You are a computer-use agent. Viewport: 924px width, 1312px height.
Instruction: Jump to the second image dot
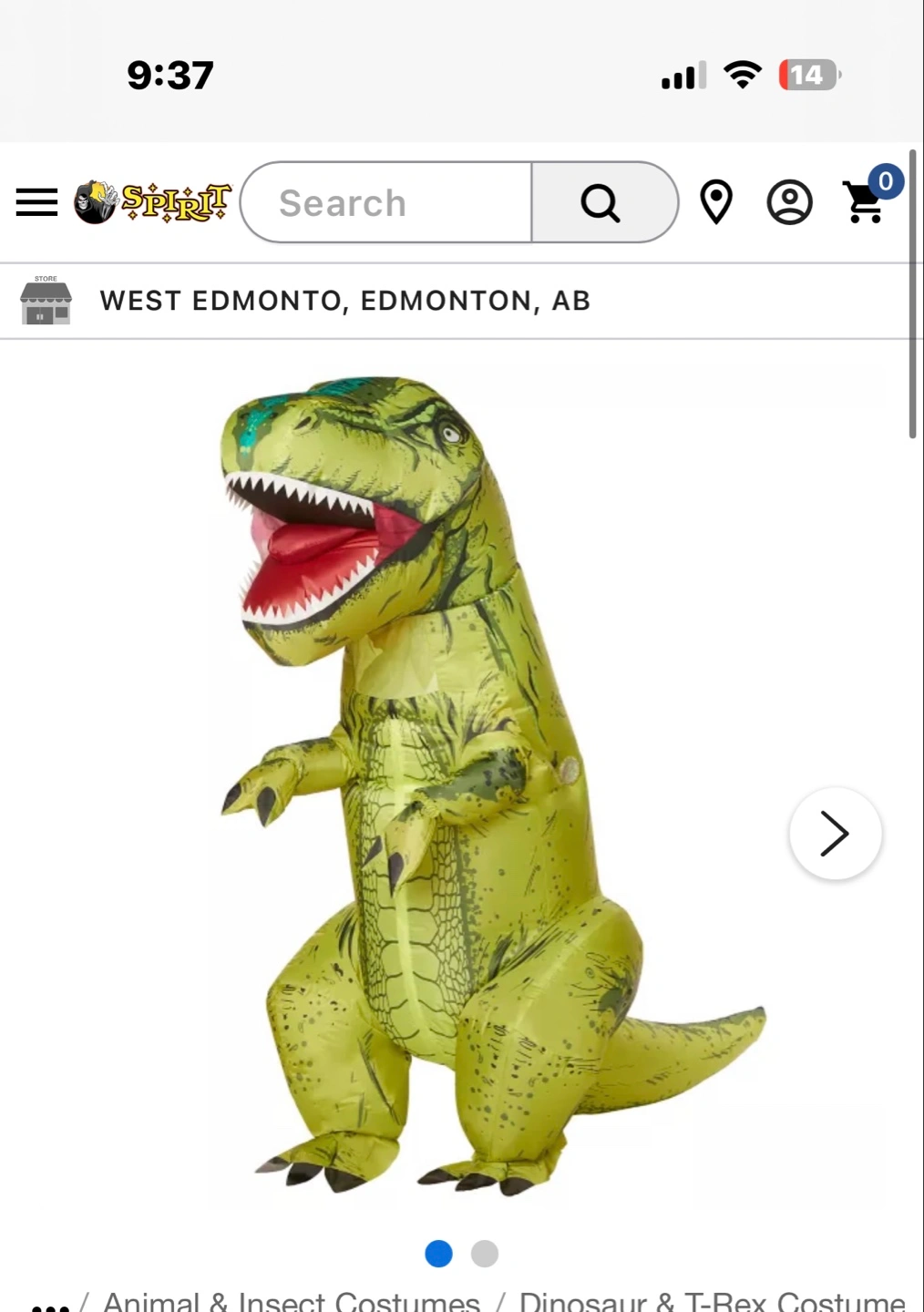coord(485,1254)
